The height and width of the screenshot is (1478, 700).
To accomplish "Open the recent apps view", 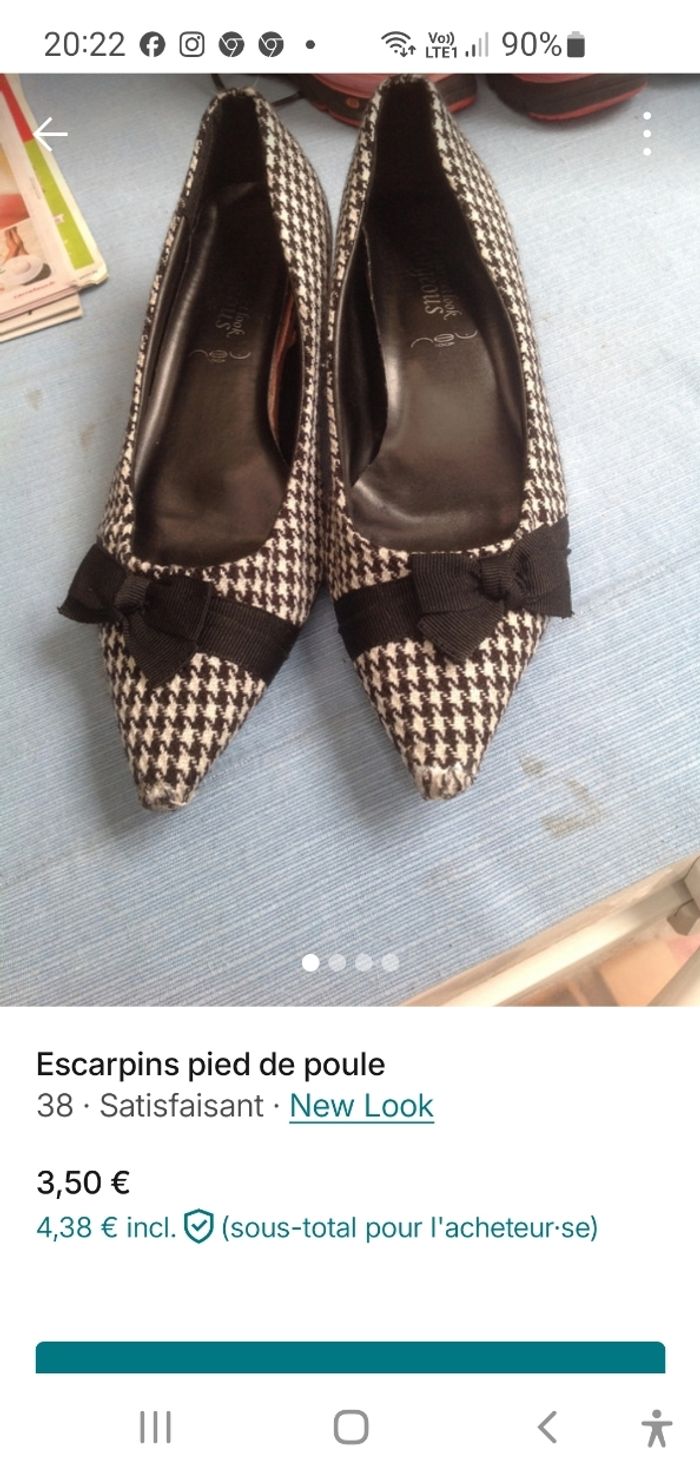I will coord(155,1427).
